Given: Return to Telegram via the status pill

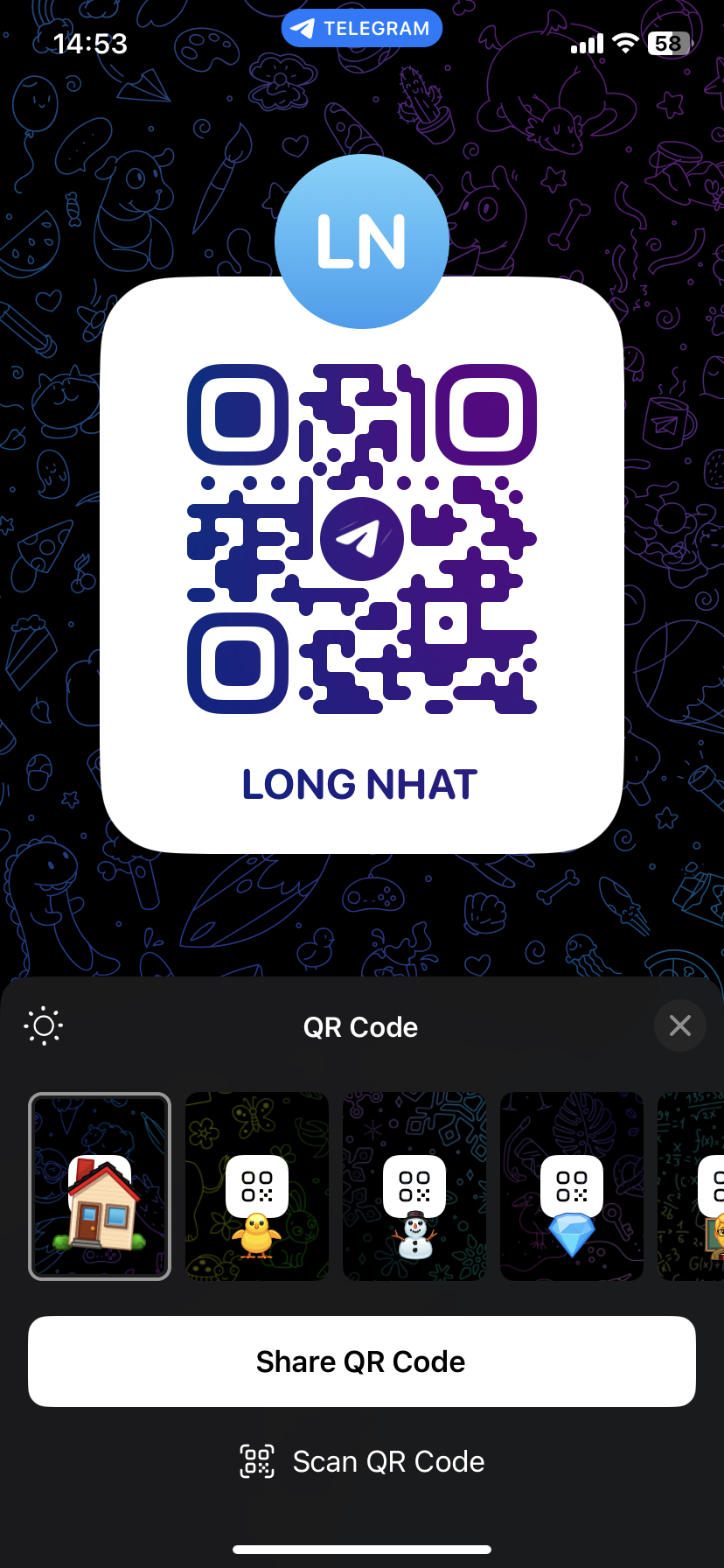Looking at the screenshot, I should pos(362,28).
